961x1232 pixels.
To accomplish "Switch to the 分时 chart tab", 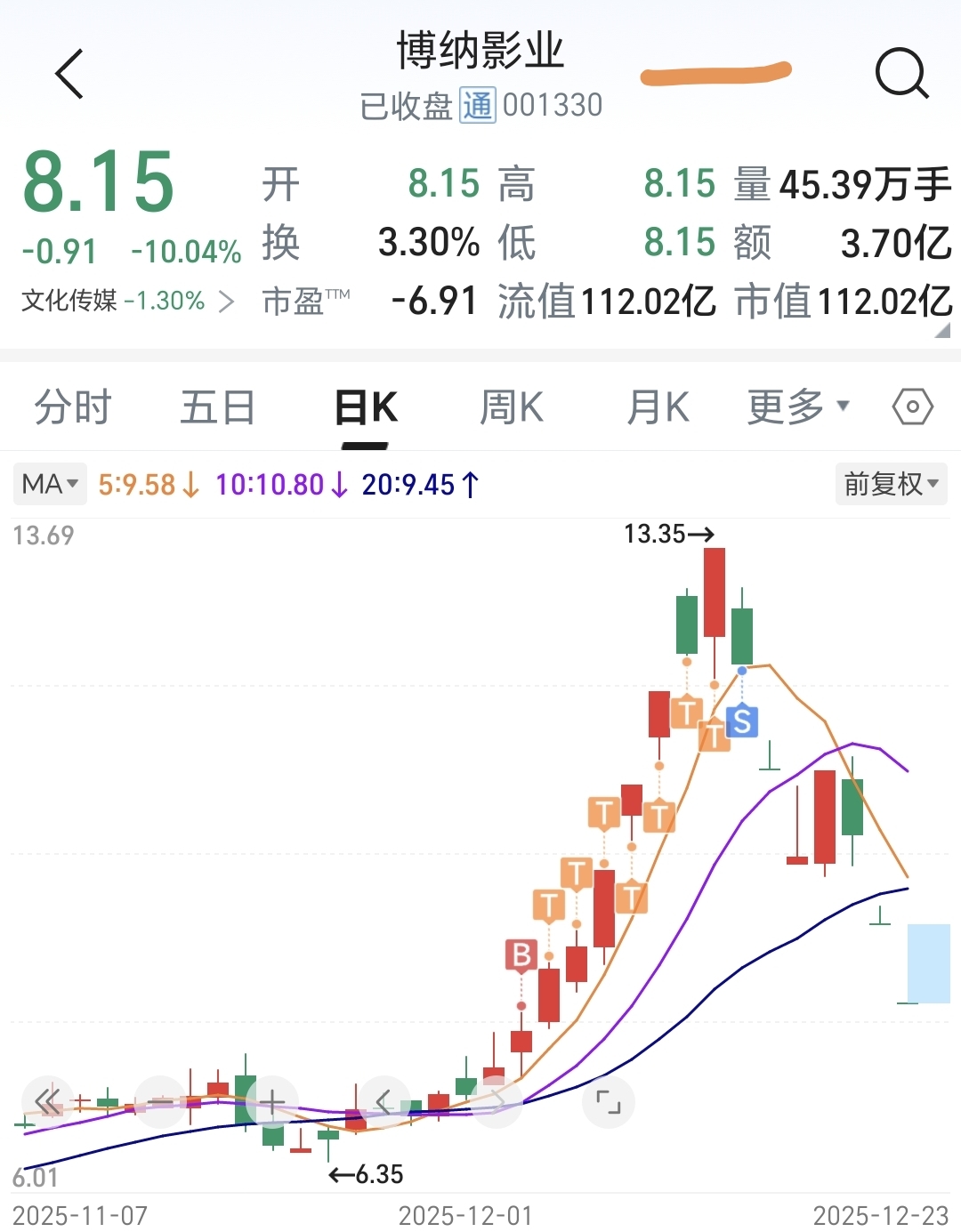I will 73,408.
